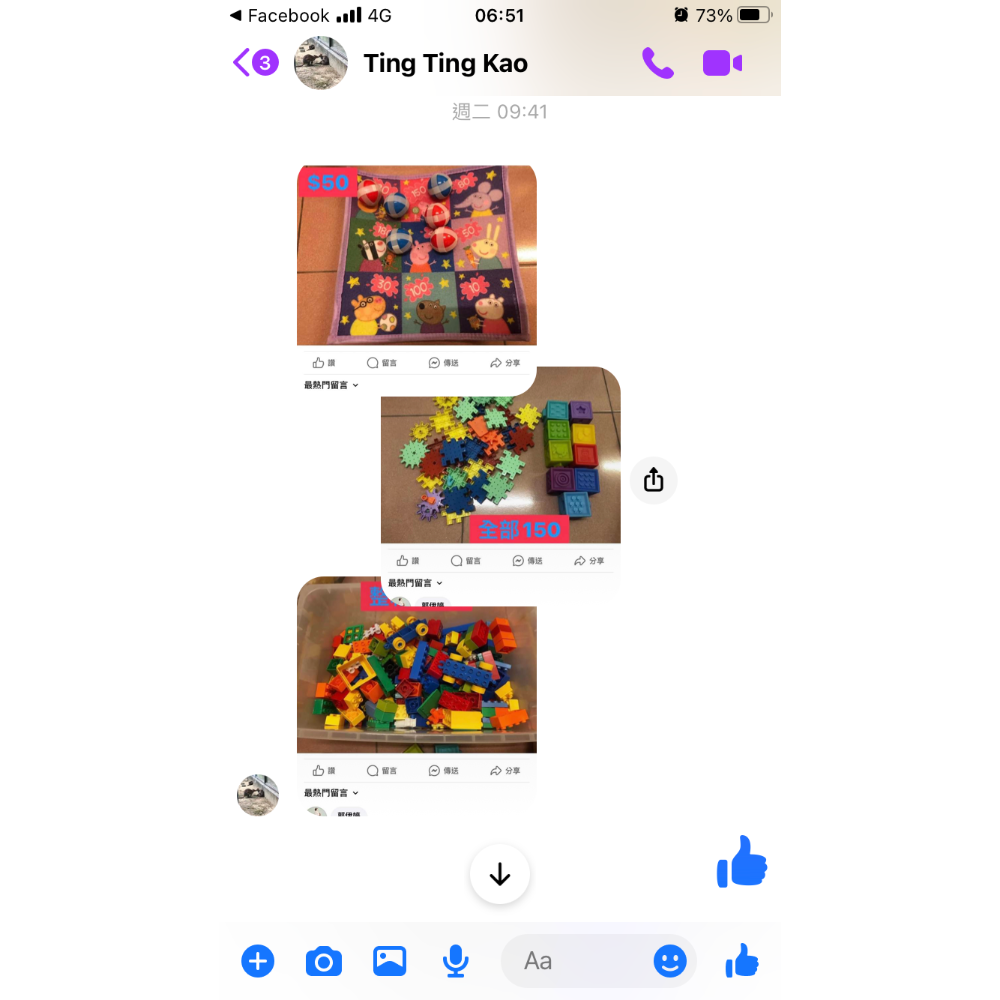Open the camera to take a photo

323,962
